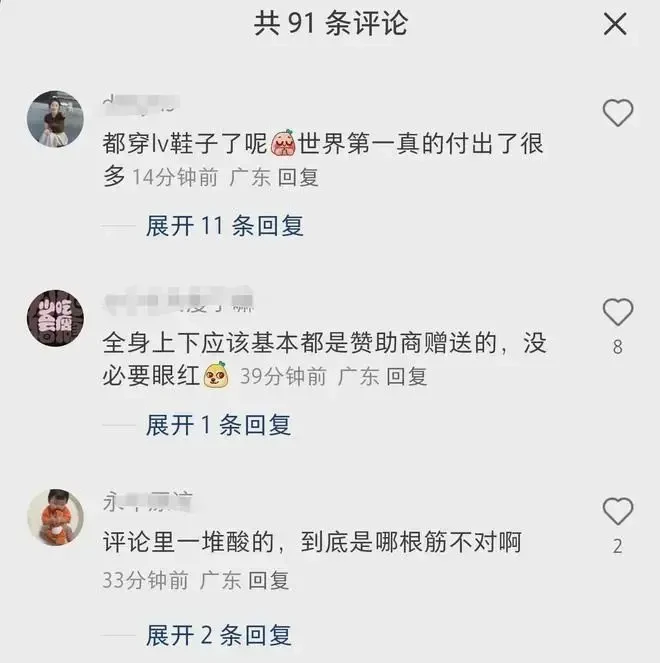Expand 展开 11 条回复
The width and height of the screenshot is (660, 663).
(224, 226)
